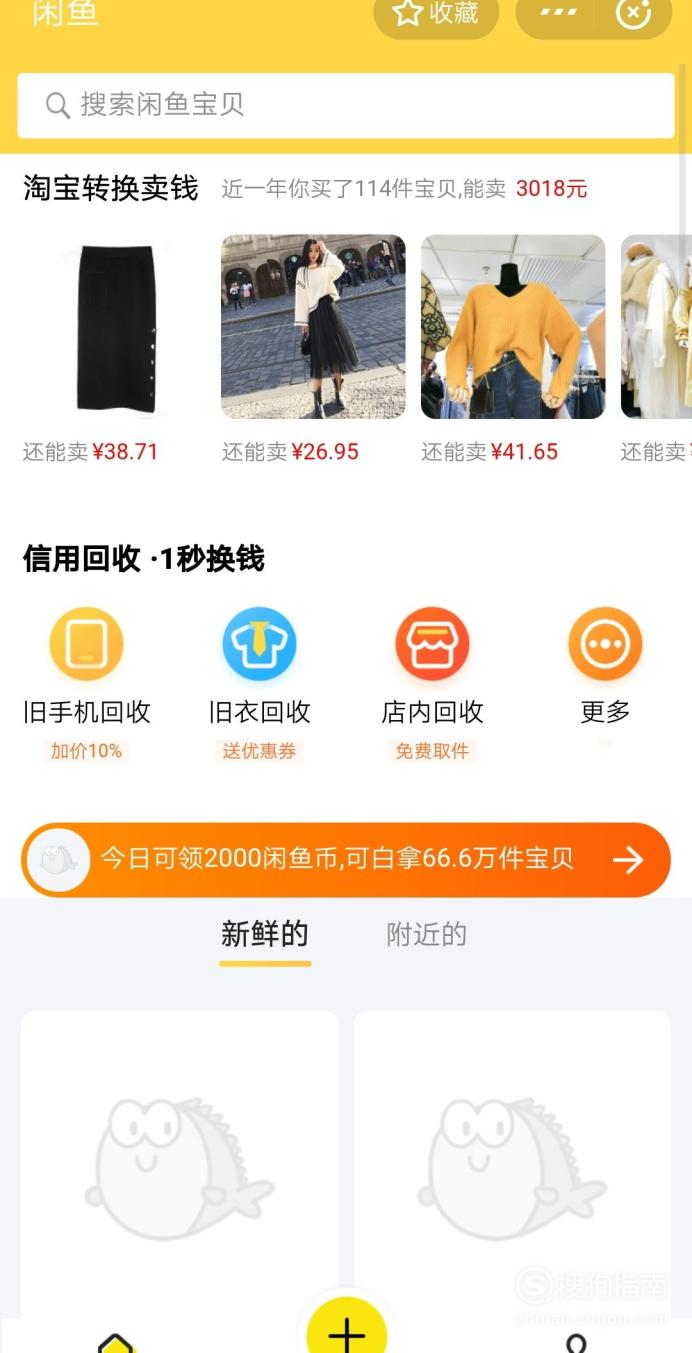
Task: Choose 店内回收 in-store recycling
Action: pyautogui.click(x=432, y=644)
